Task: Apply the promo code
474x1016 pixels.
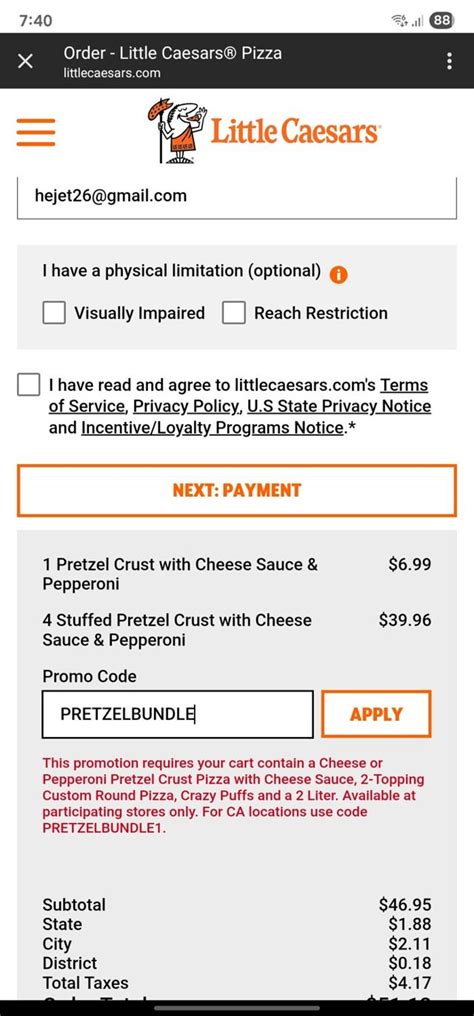Action: (x=376, y=714)
